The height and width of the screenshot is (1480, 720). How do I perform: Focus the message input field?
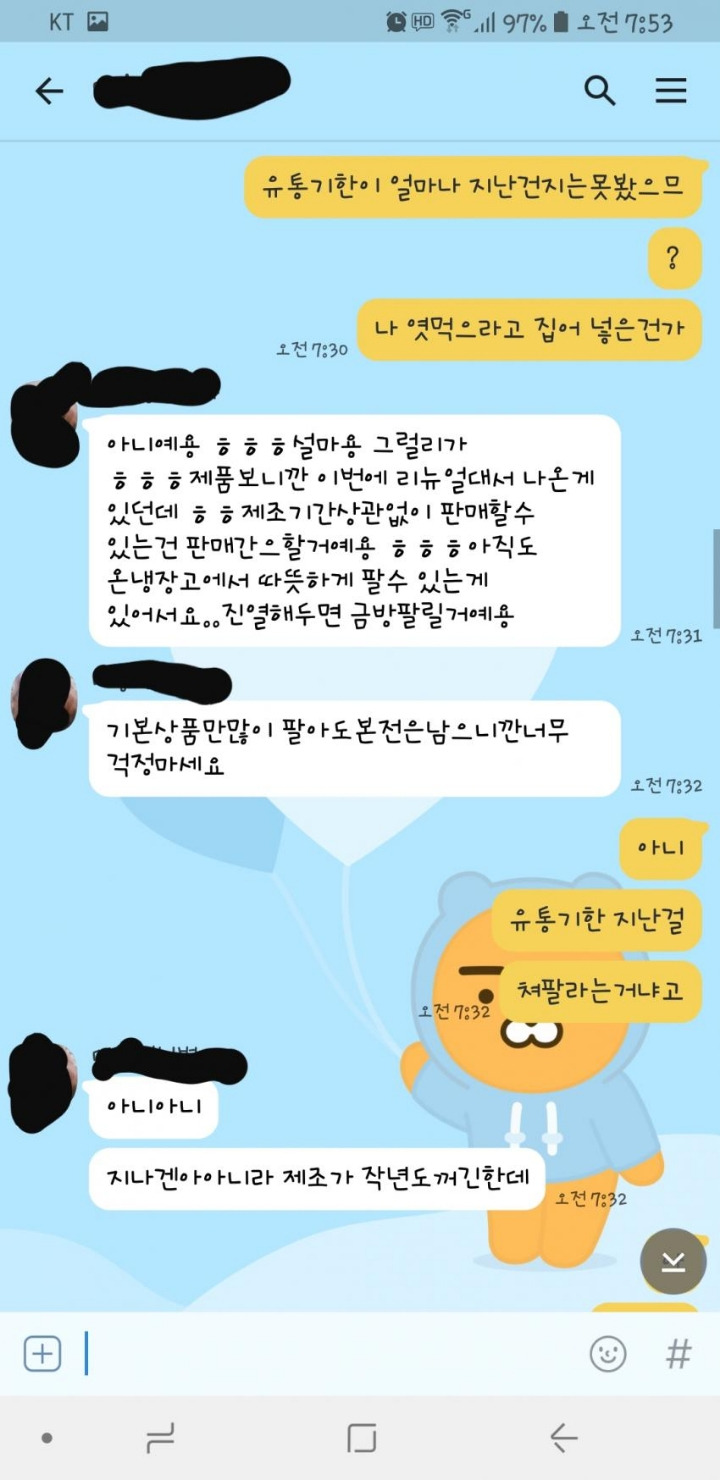point(330,1354)
